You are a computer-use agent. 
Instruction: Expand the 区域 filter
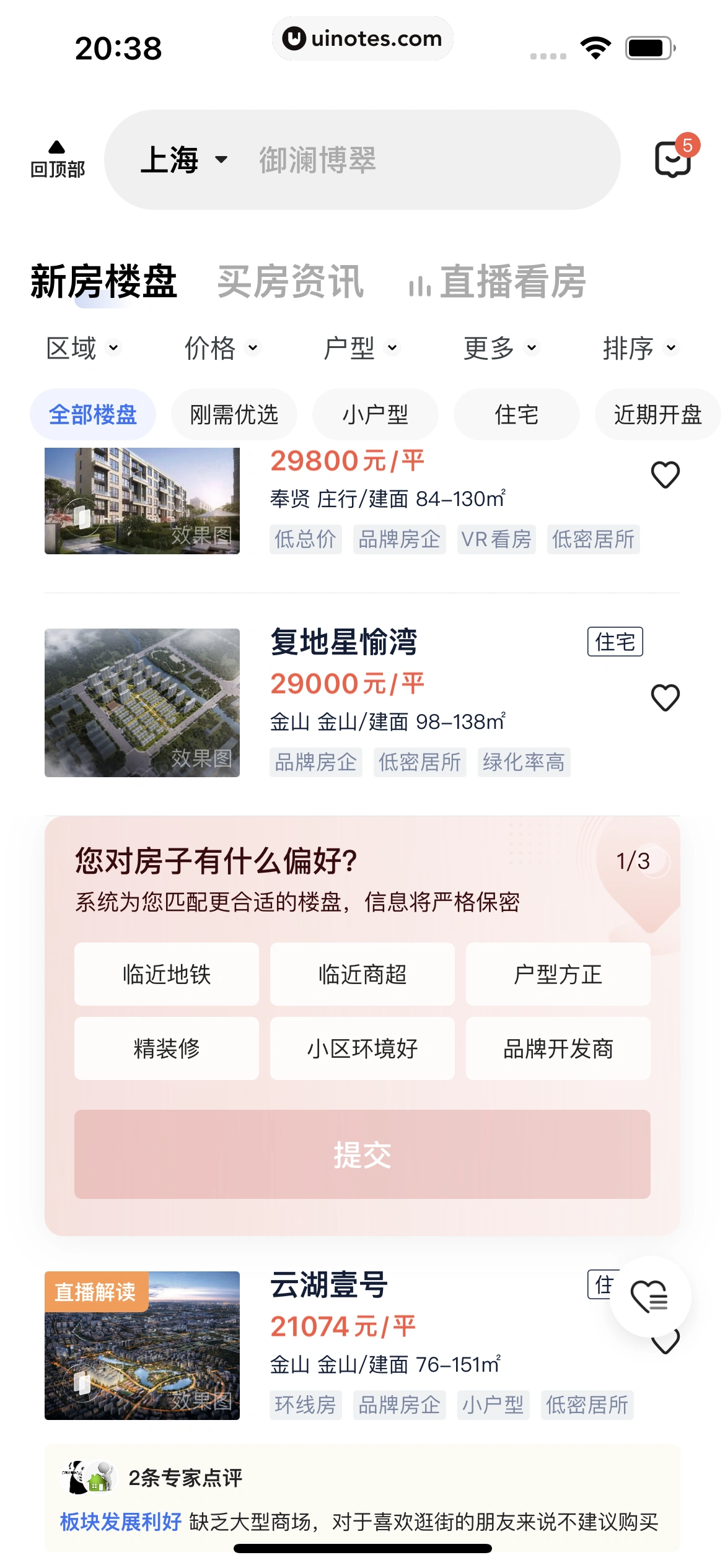[82, 348]
